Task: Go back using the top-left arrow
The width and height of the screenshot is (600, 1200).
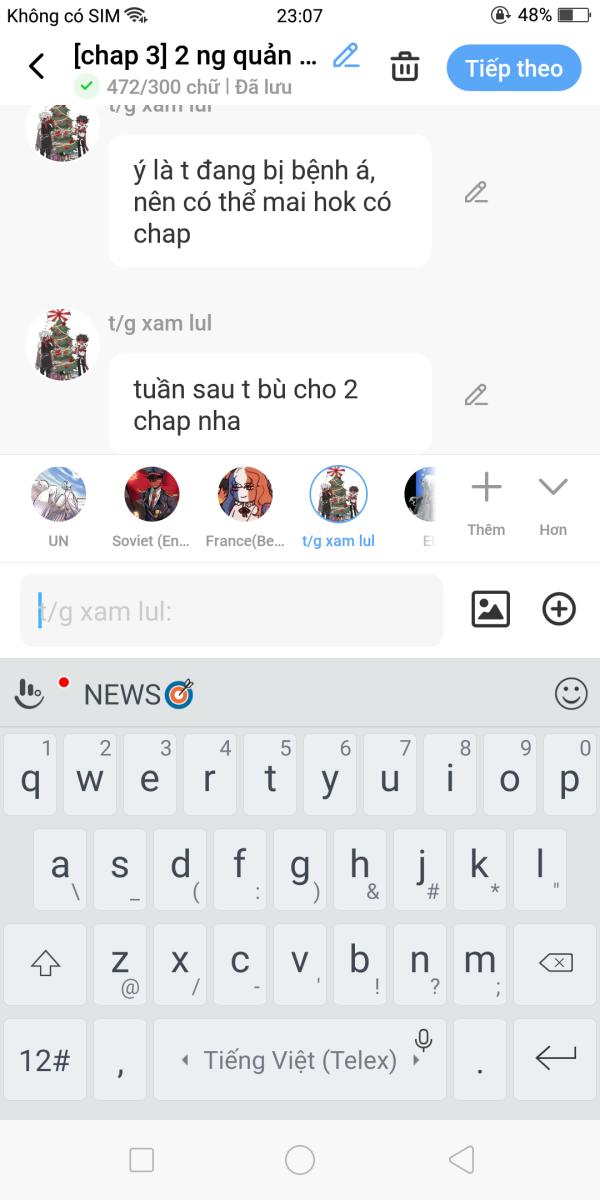Action: point(37,67)
